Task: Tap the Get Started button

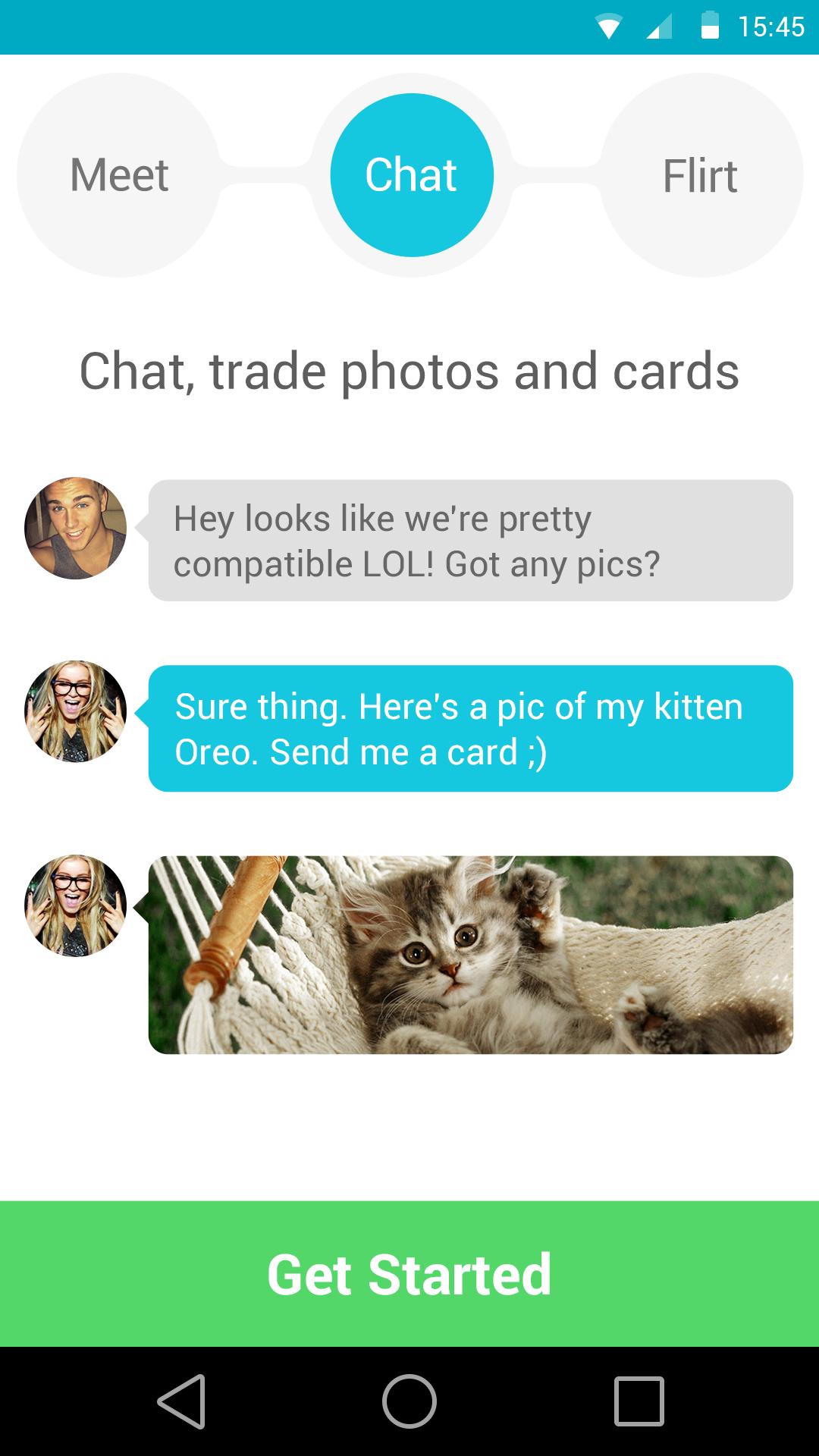Action: (x=409, y=1274)
